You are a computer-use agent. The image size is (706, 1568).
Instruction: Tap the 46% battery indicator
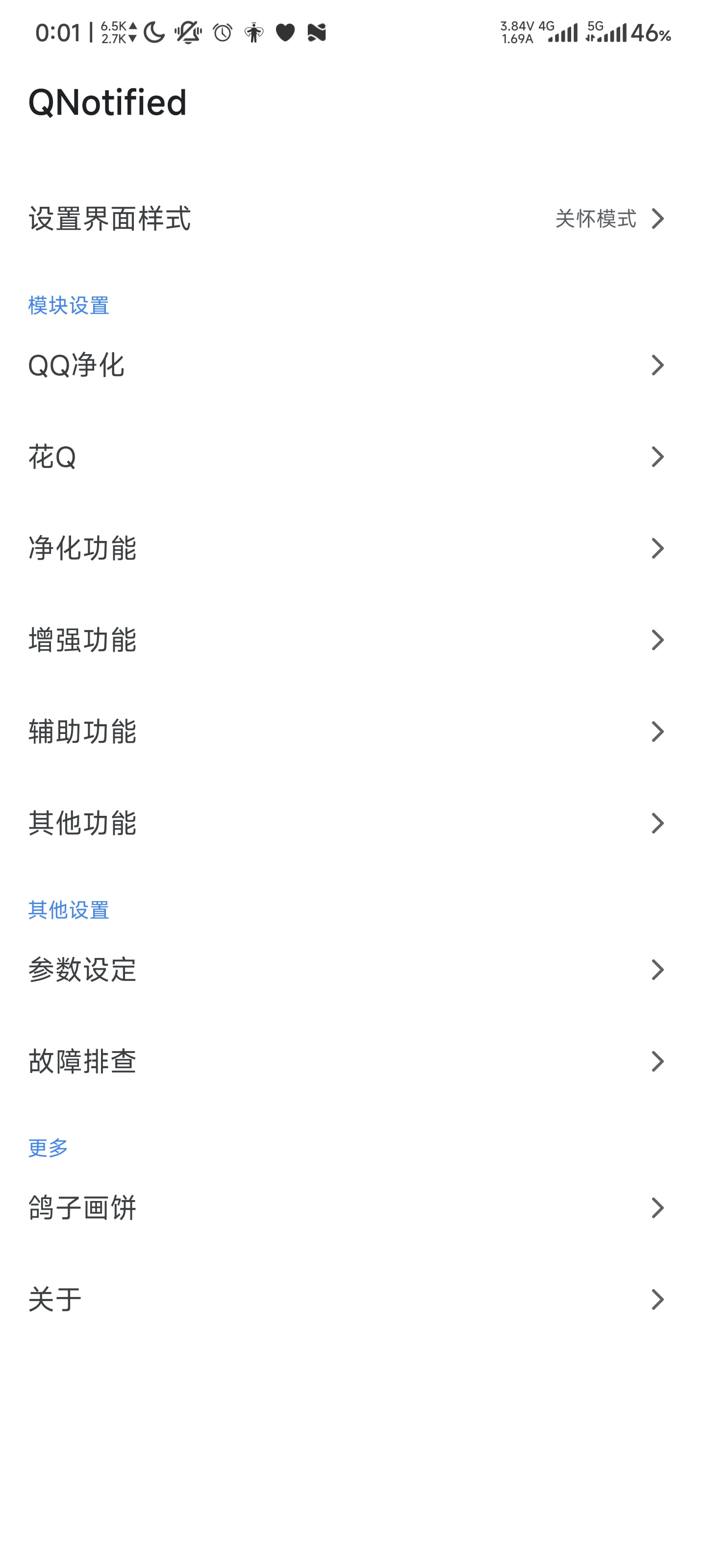[650, 36]
